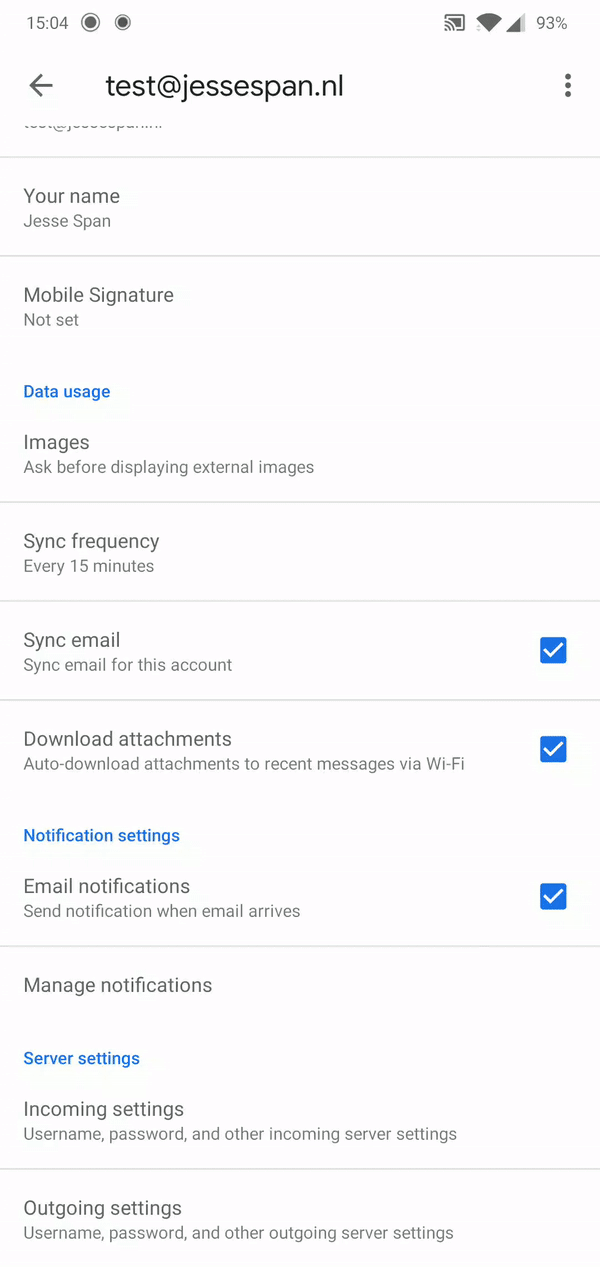
Task: Change Sync frequency setting
Action: click(x=300, y=552)
